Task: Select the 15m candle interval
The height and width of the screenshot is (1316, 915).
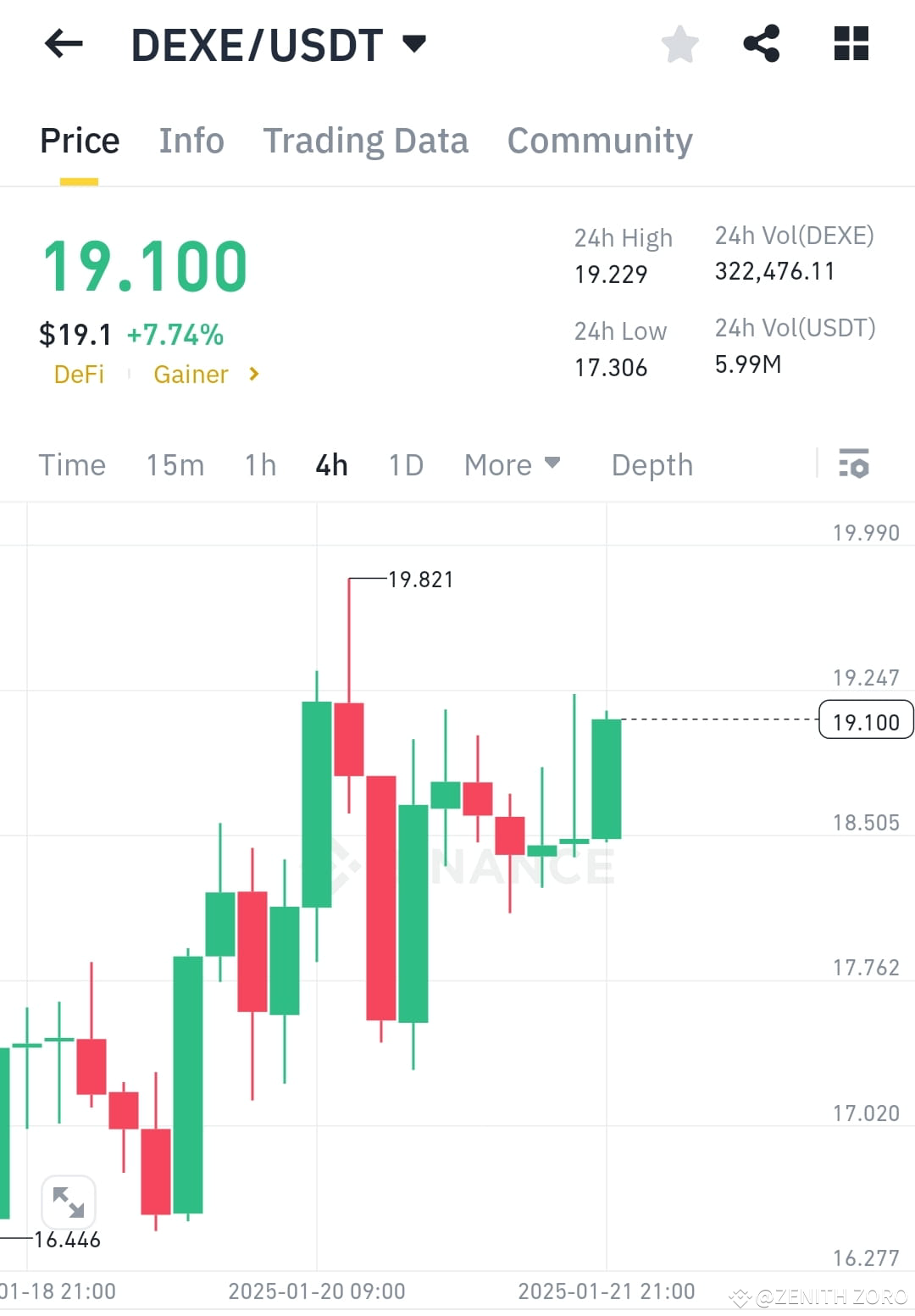Action: tap(175, 464)
